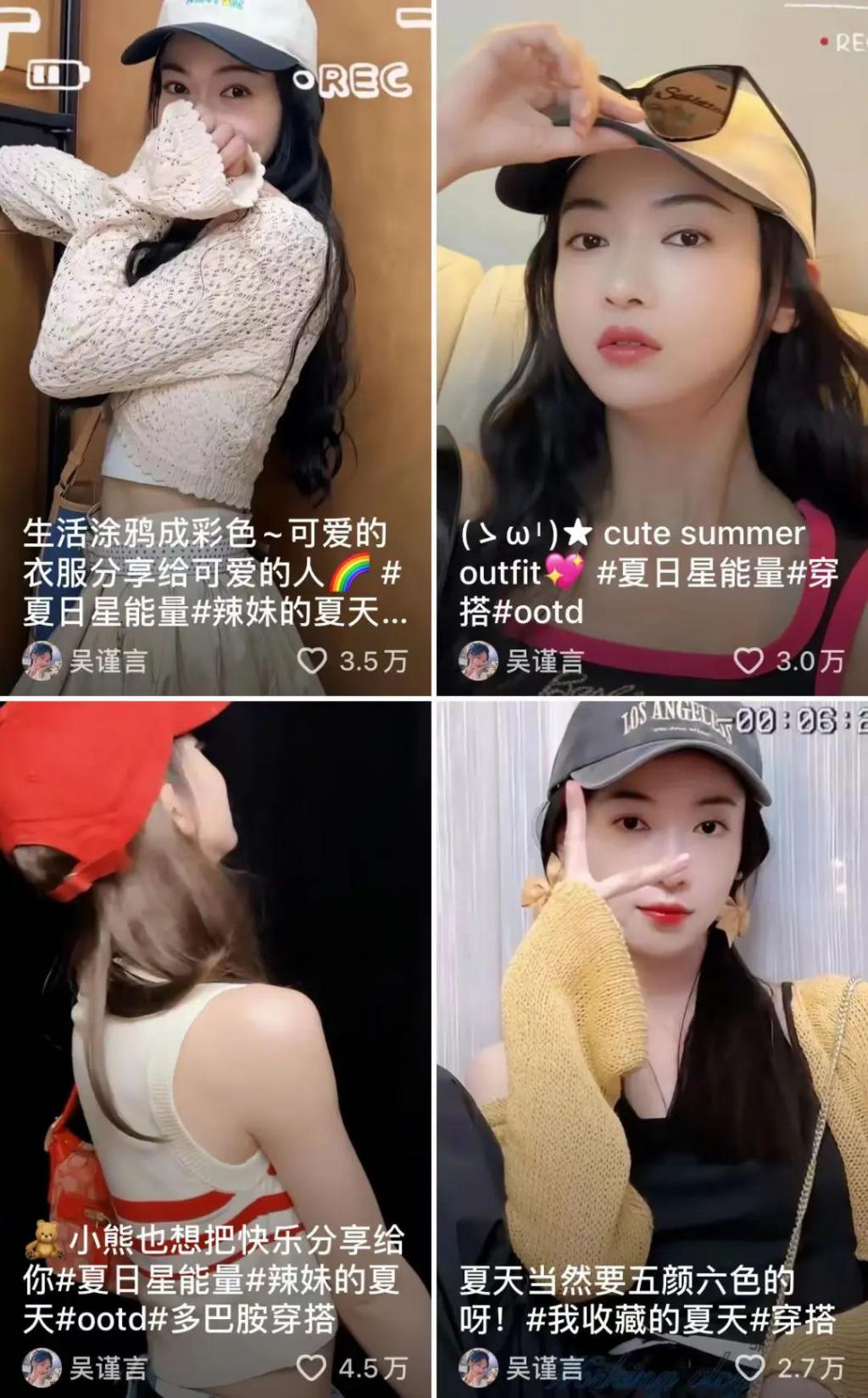Image resolution: width=868 pixels, height=1398 pixels.
Task: Open 吴谨言's profile from the cute summer outfit card
Action: pyautogui.click(x=479, y=660)
